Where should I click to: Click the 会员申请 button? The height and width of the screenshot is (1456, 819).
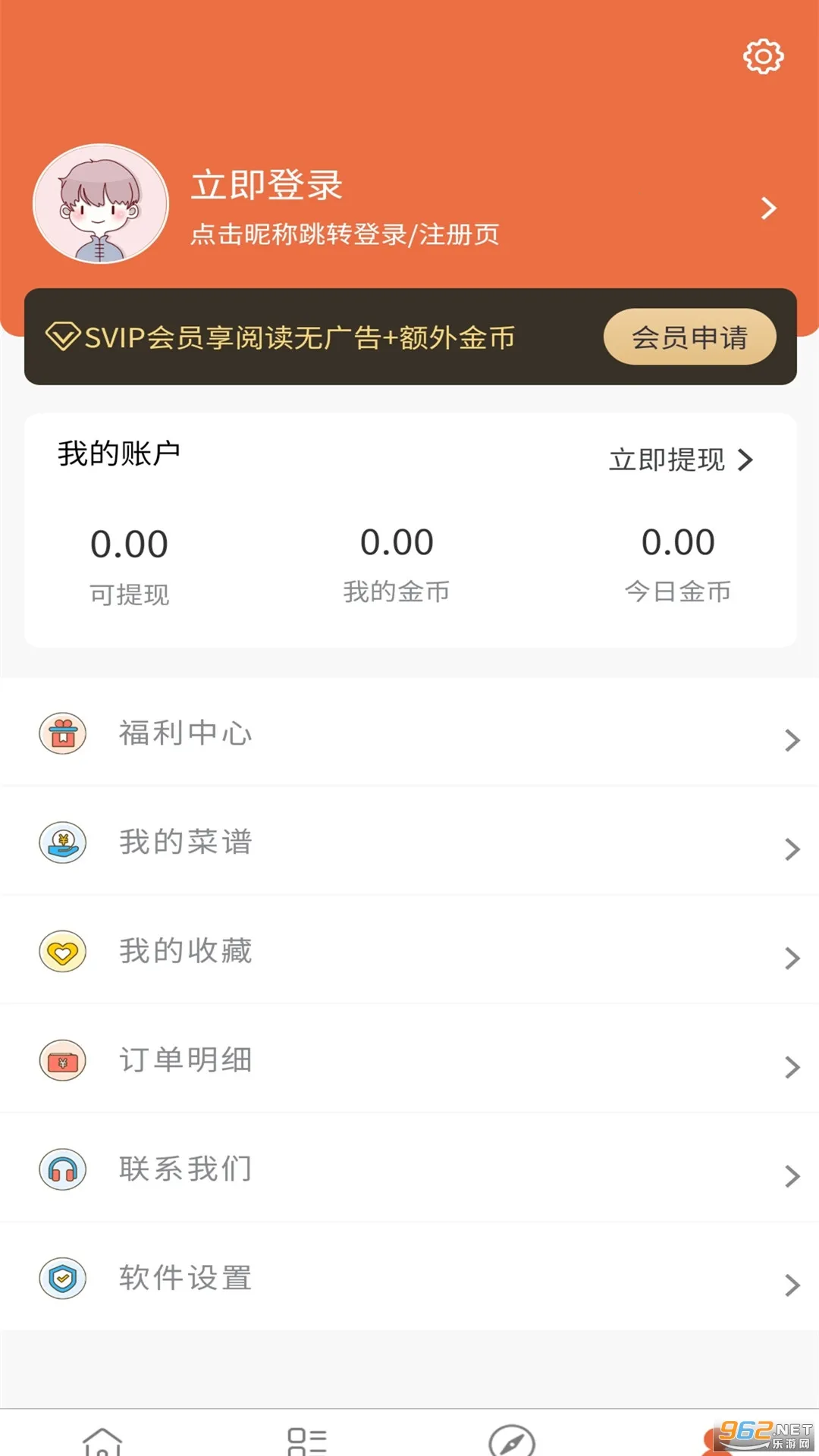690,337
